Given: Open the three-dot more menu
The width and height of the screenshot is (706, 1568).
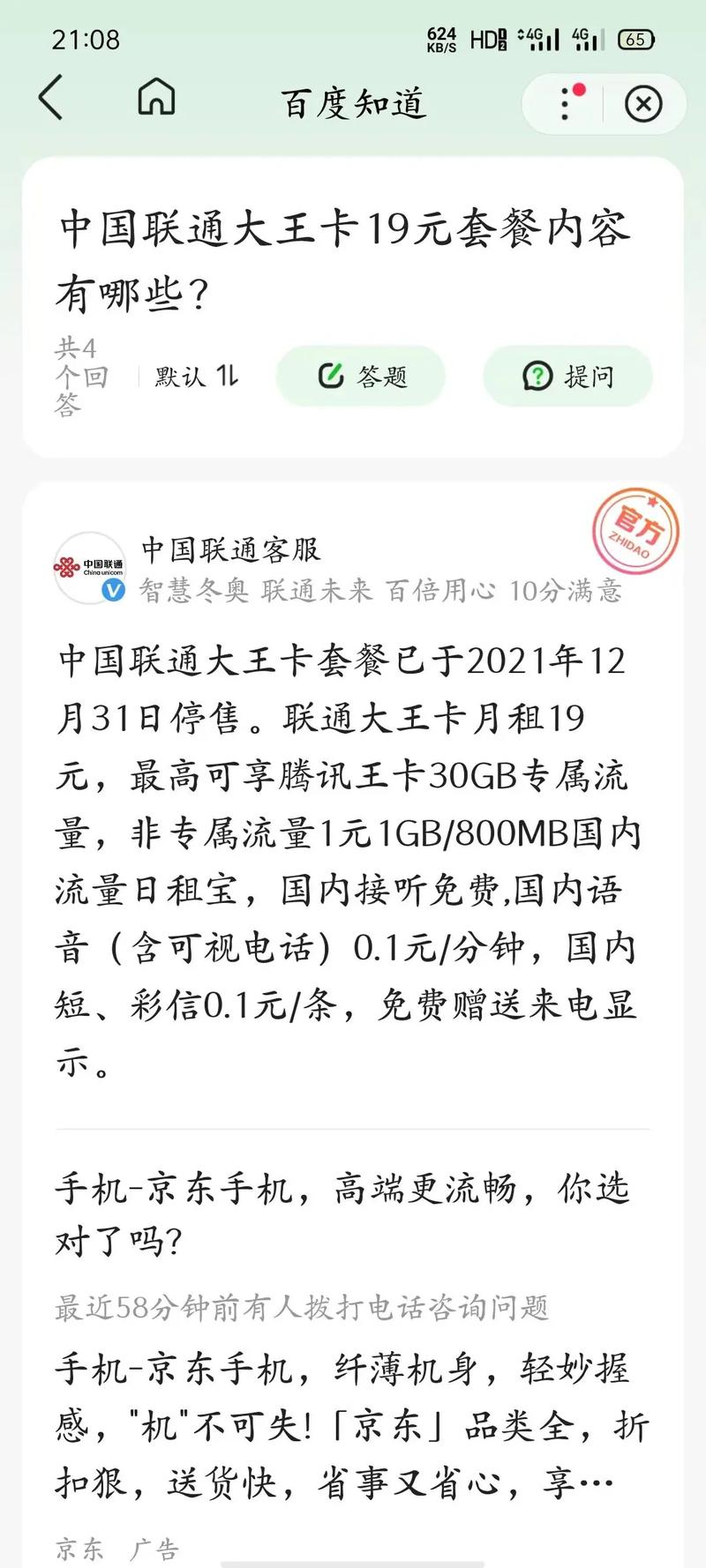Looking at the screenshot, I should coord(566,104).
